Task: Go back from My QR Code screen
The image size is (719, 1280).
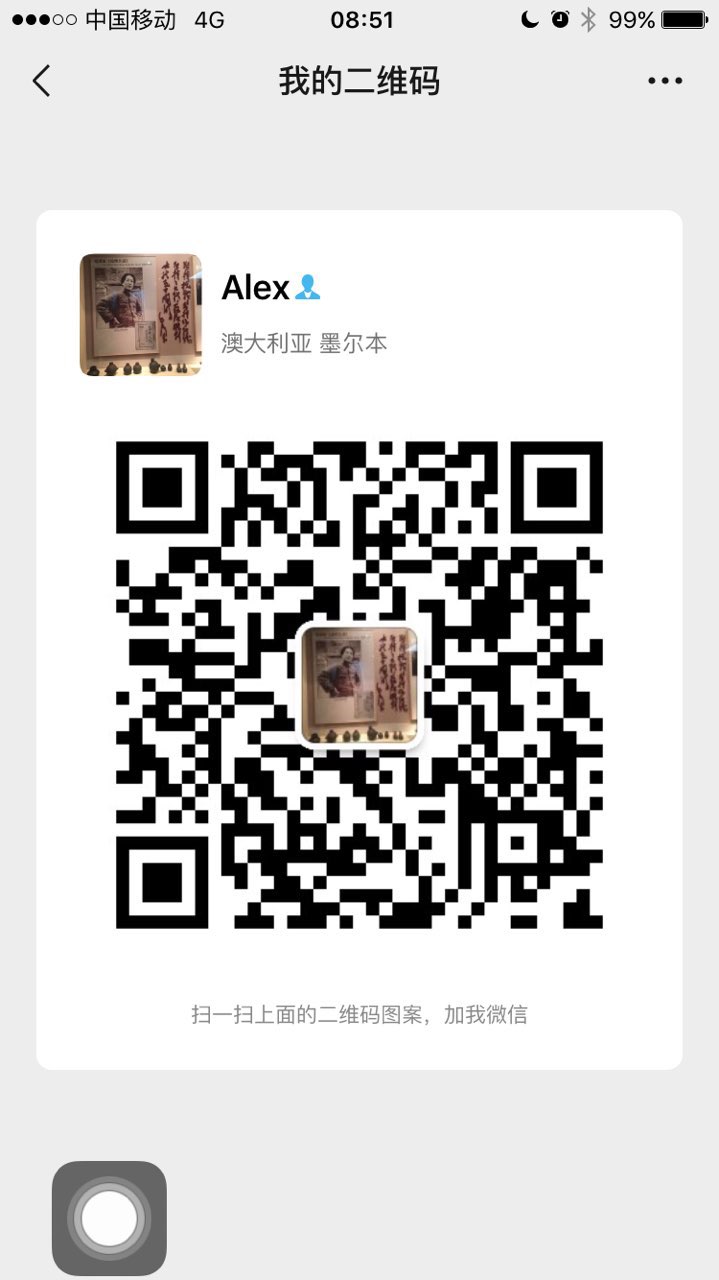Action: [x=41, y=81]
